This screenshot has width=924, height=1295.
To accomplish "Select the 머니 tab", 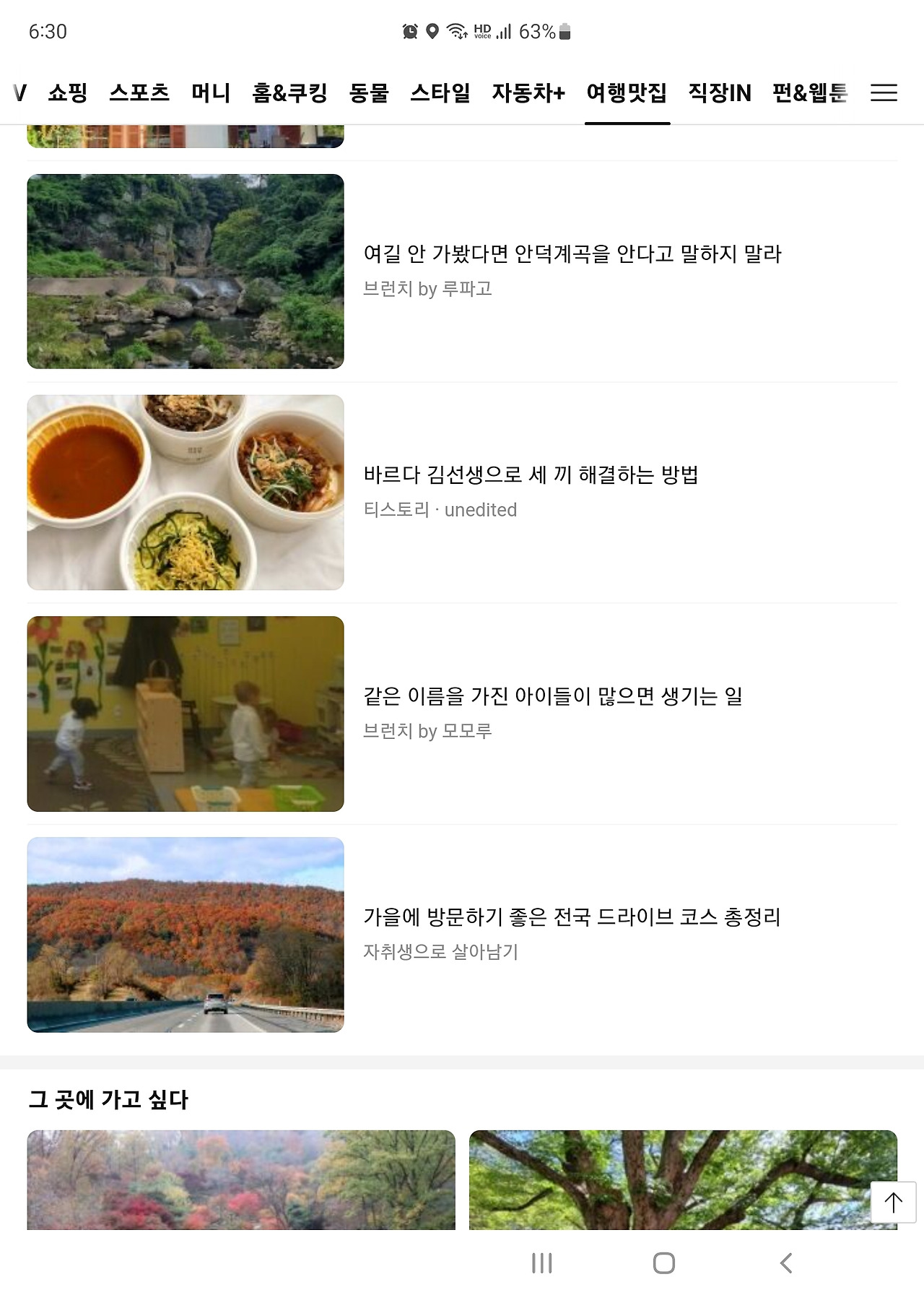I will (211, 92).
